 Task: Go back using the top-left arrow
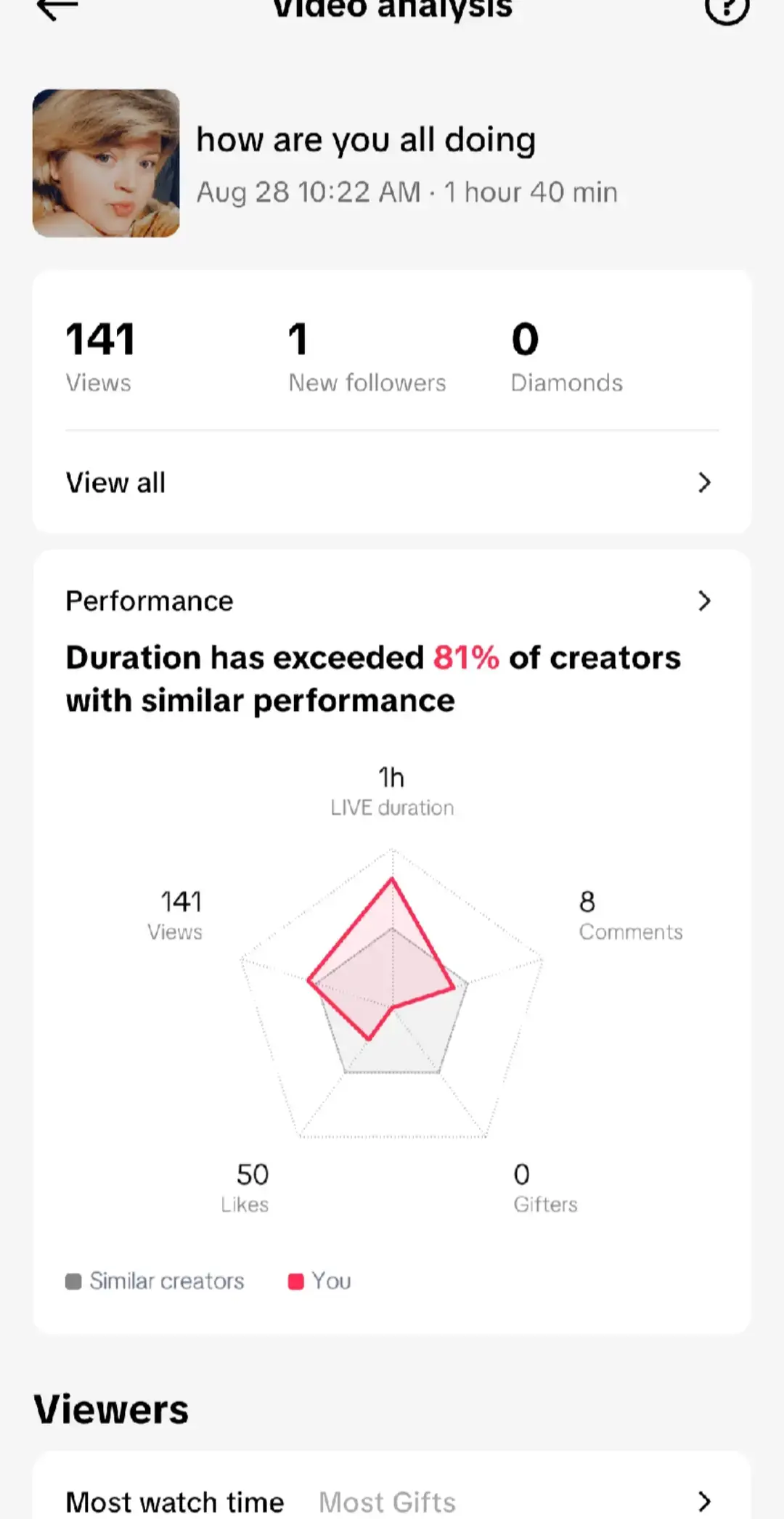(57, 9)
